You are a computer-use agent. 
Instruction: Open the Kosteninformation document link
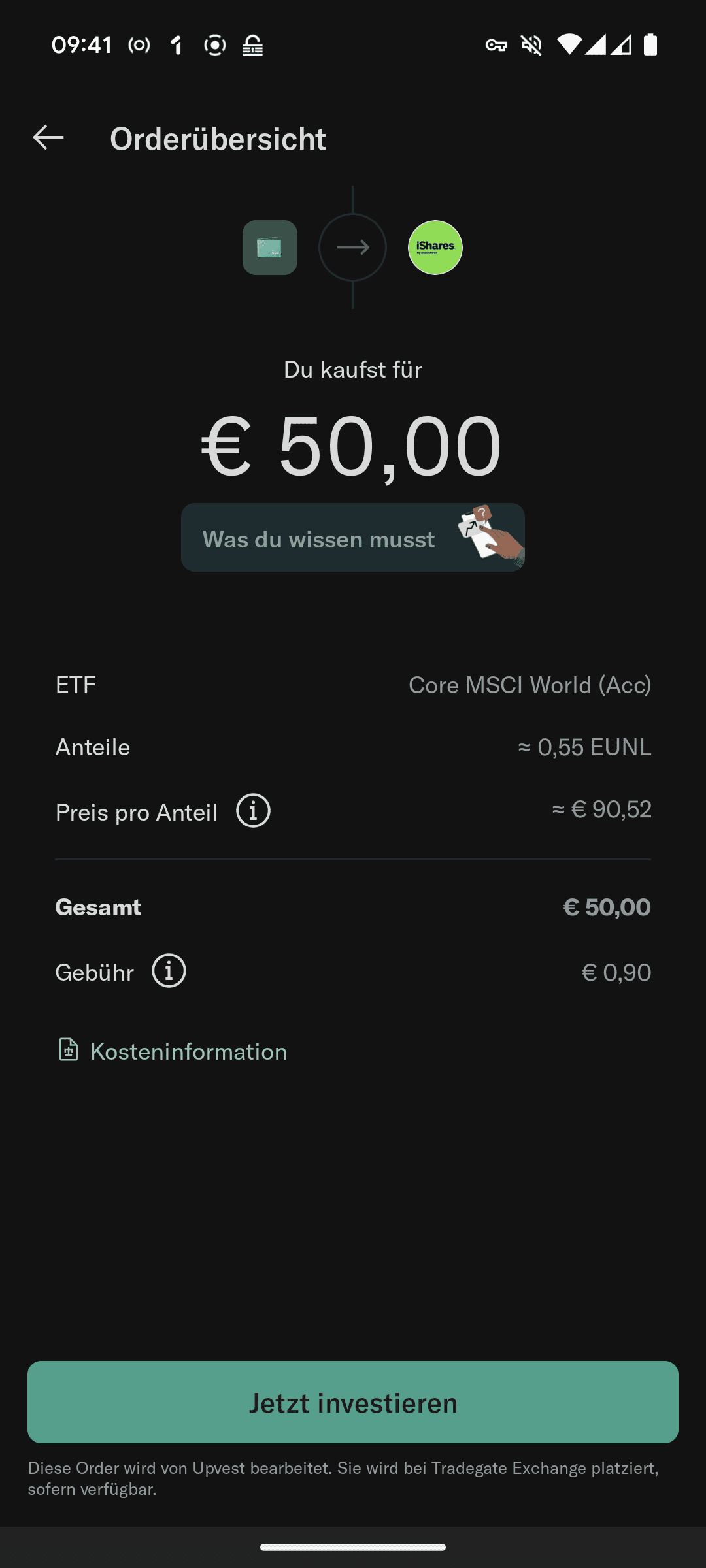(x=173, y=1051)
